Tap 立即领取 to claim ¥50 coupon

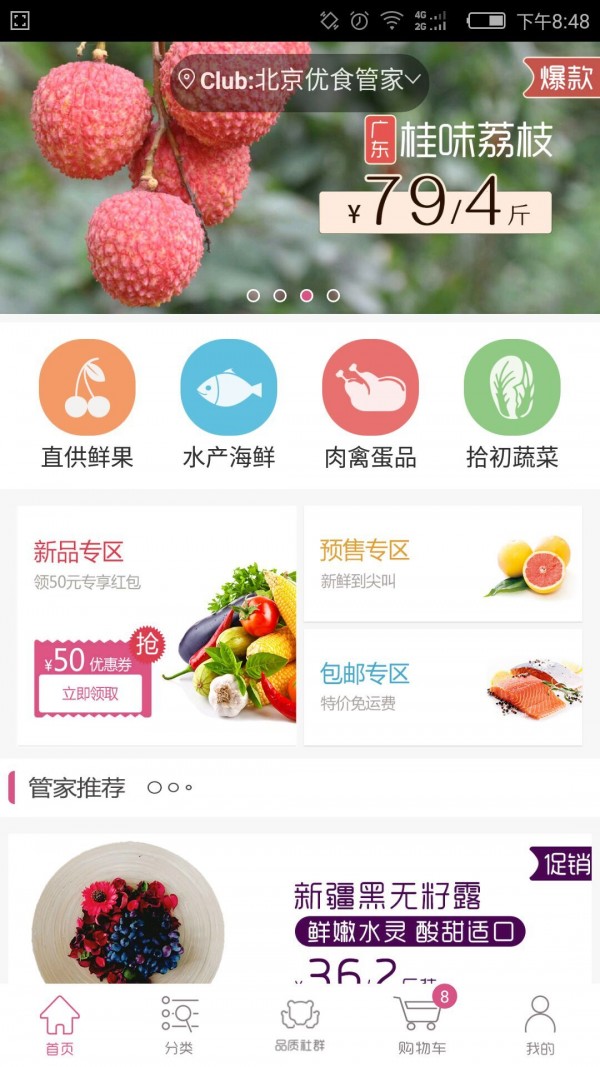(90, 693)
